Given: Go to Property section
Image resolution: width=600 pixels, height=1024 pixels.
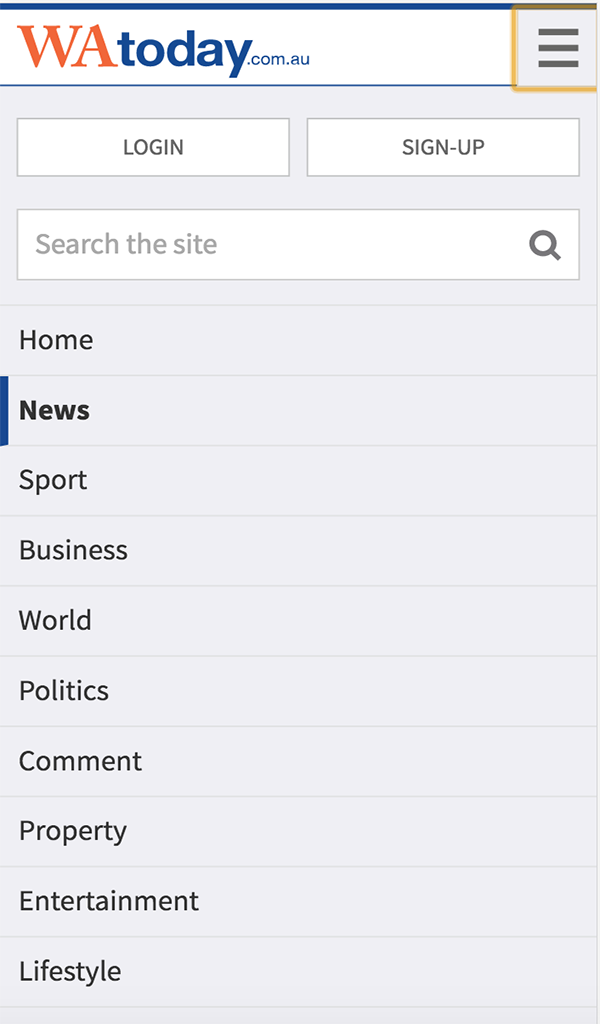Looking at the screenshot, I should 298,831.
